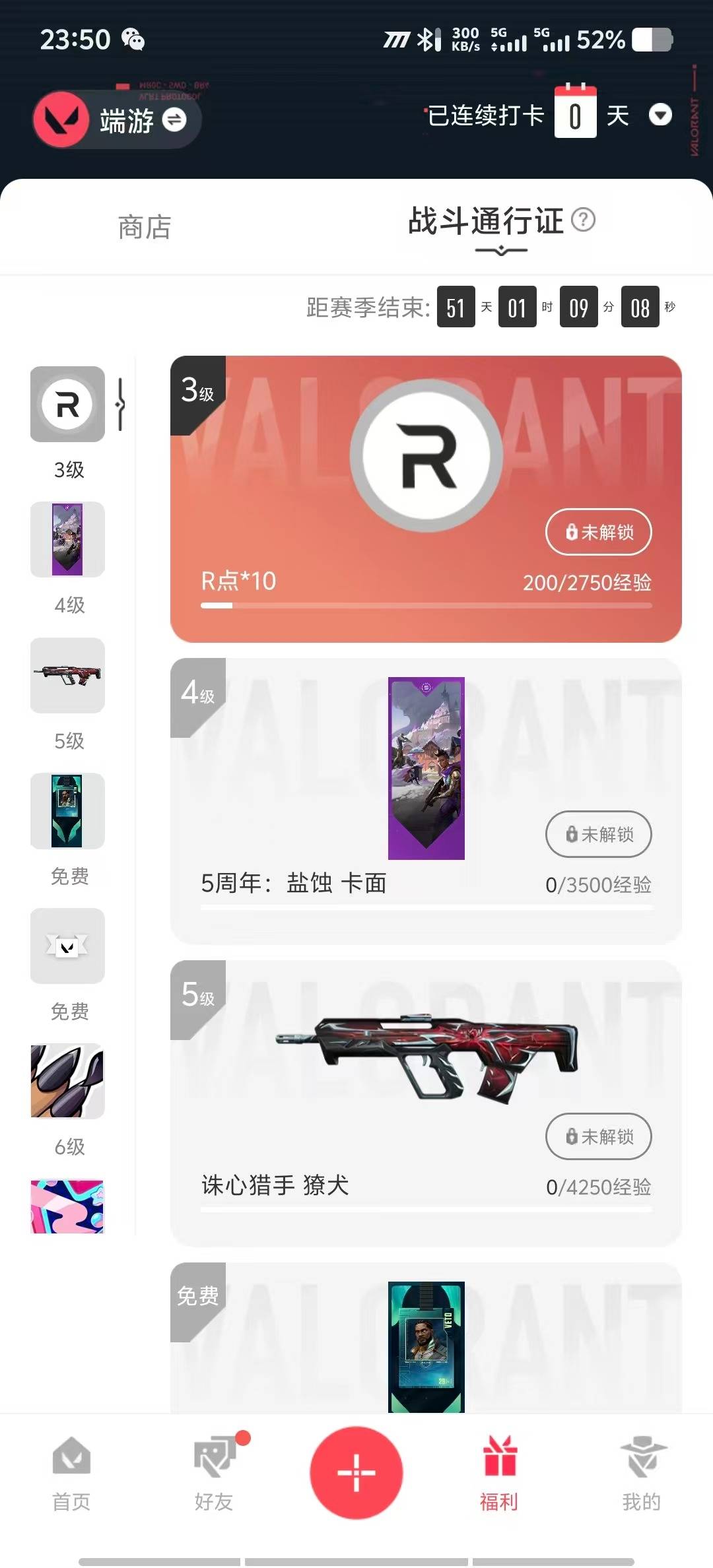Screen dimensions: 713x1568
Task: Go to the 首页 tab
Action: click(71, 1473)
